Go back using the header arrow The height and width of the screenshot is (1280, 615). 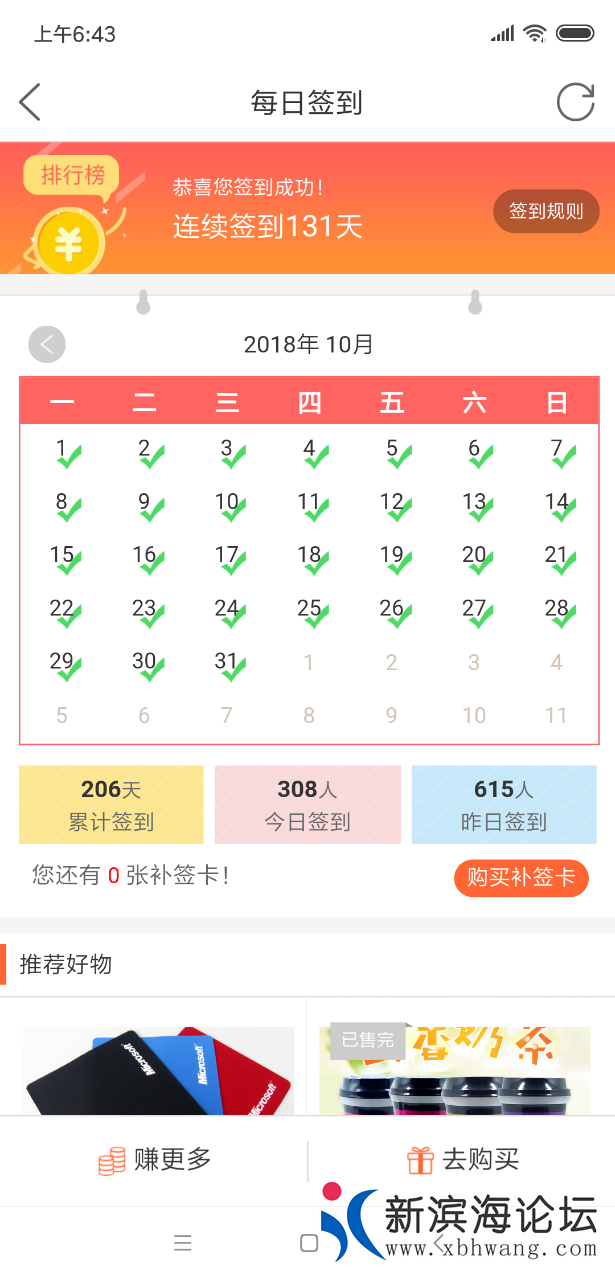tap(30, 102)
